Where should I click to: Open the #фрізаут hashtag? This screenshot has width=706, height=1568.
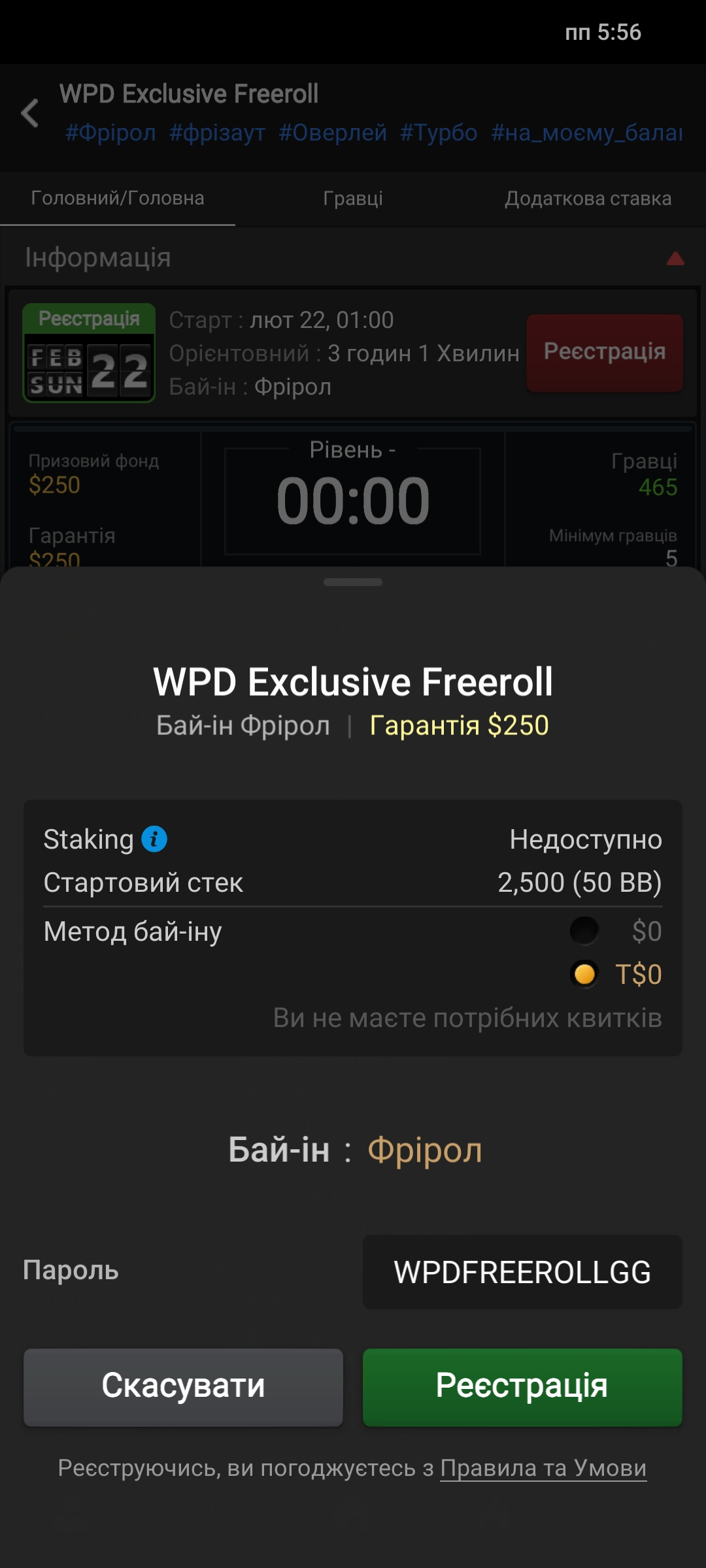click(x=217, y=133)
